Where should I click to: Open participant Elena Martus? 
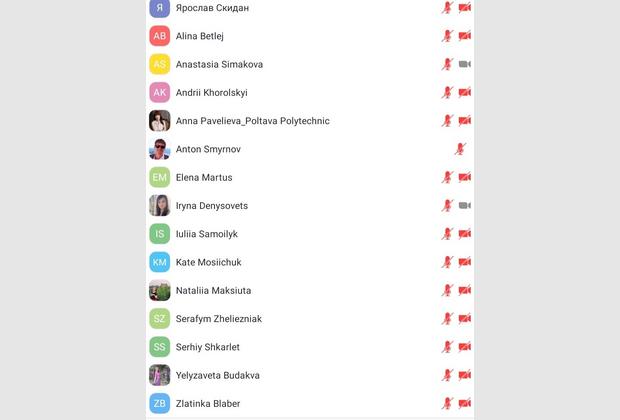(204, 177)
